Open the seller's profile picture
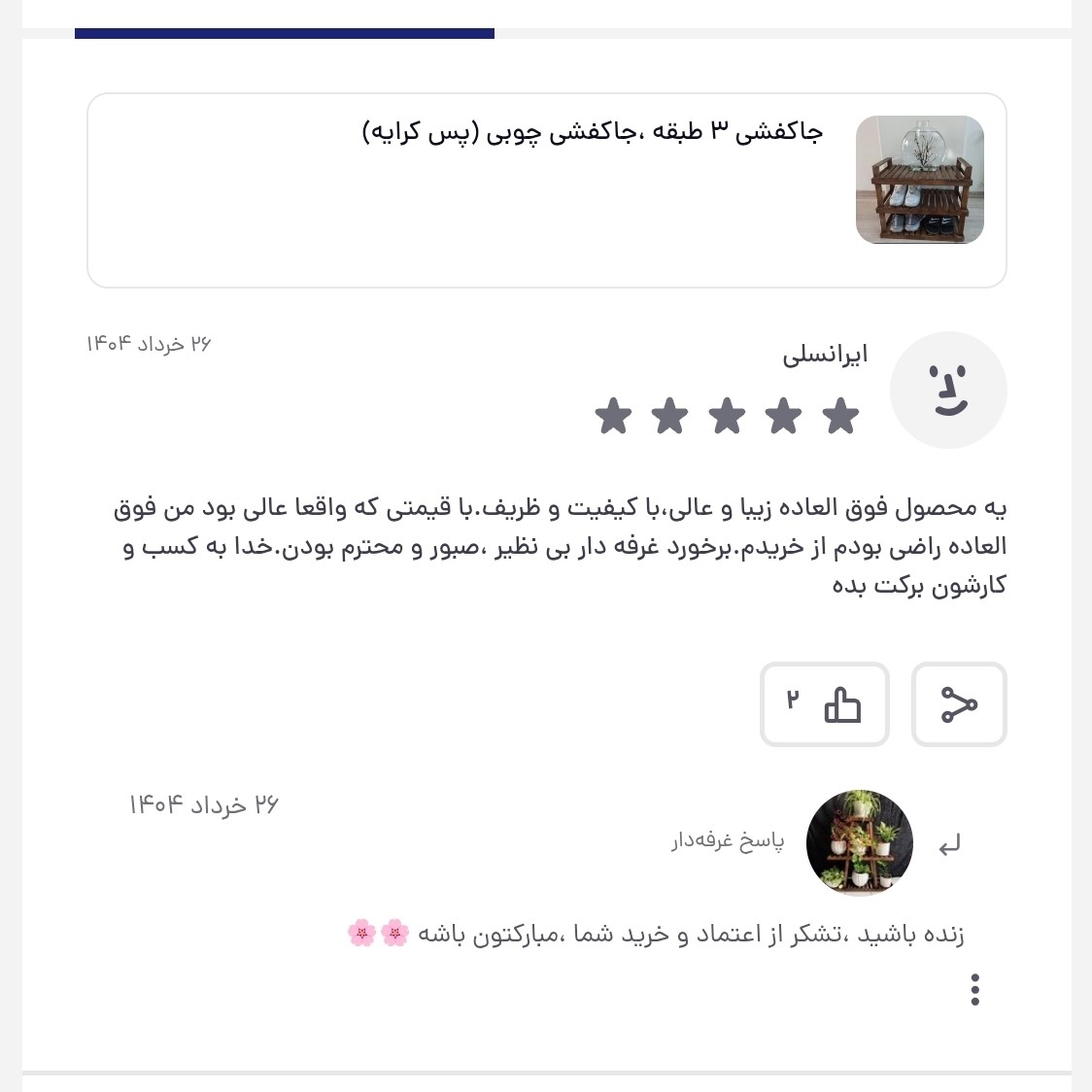 (859, 842)
